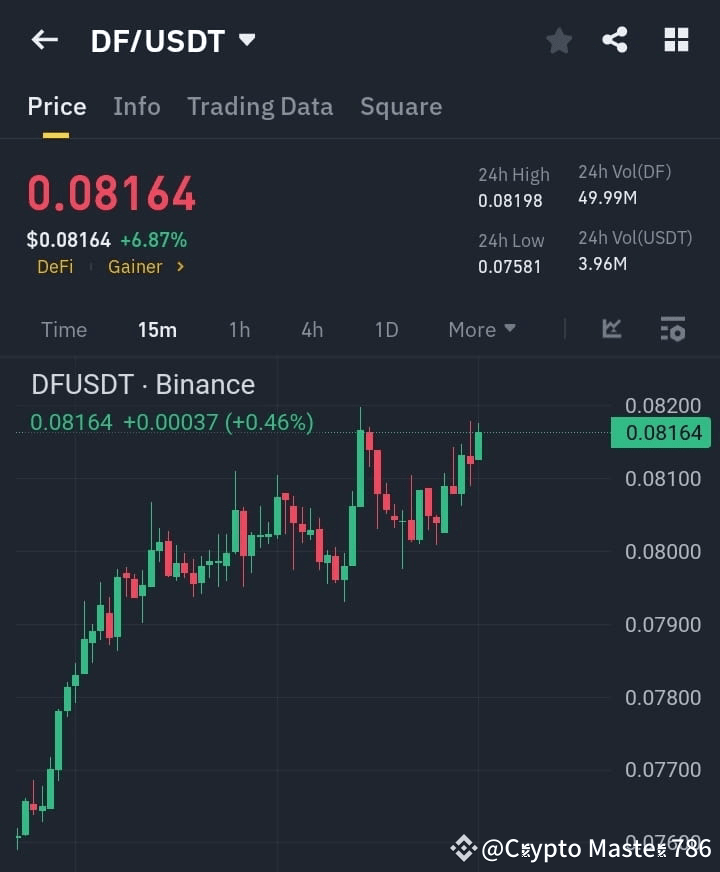This screenshot has height=872, width=720.
Task: Open the DeFi category link
Action: tap(55, 267)
